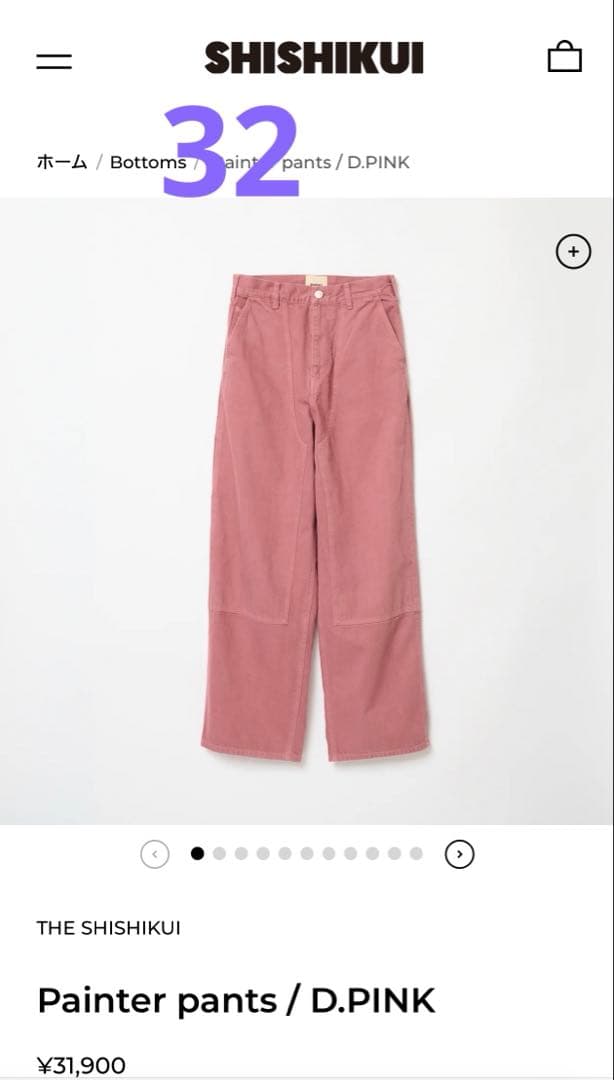Open the hamburger menu
Image resolution: width=614 pixels, height=1080 pixels.
click(x=54, y=60)
